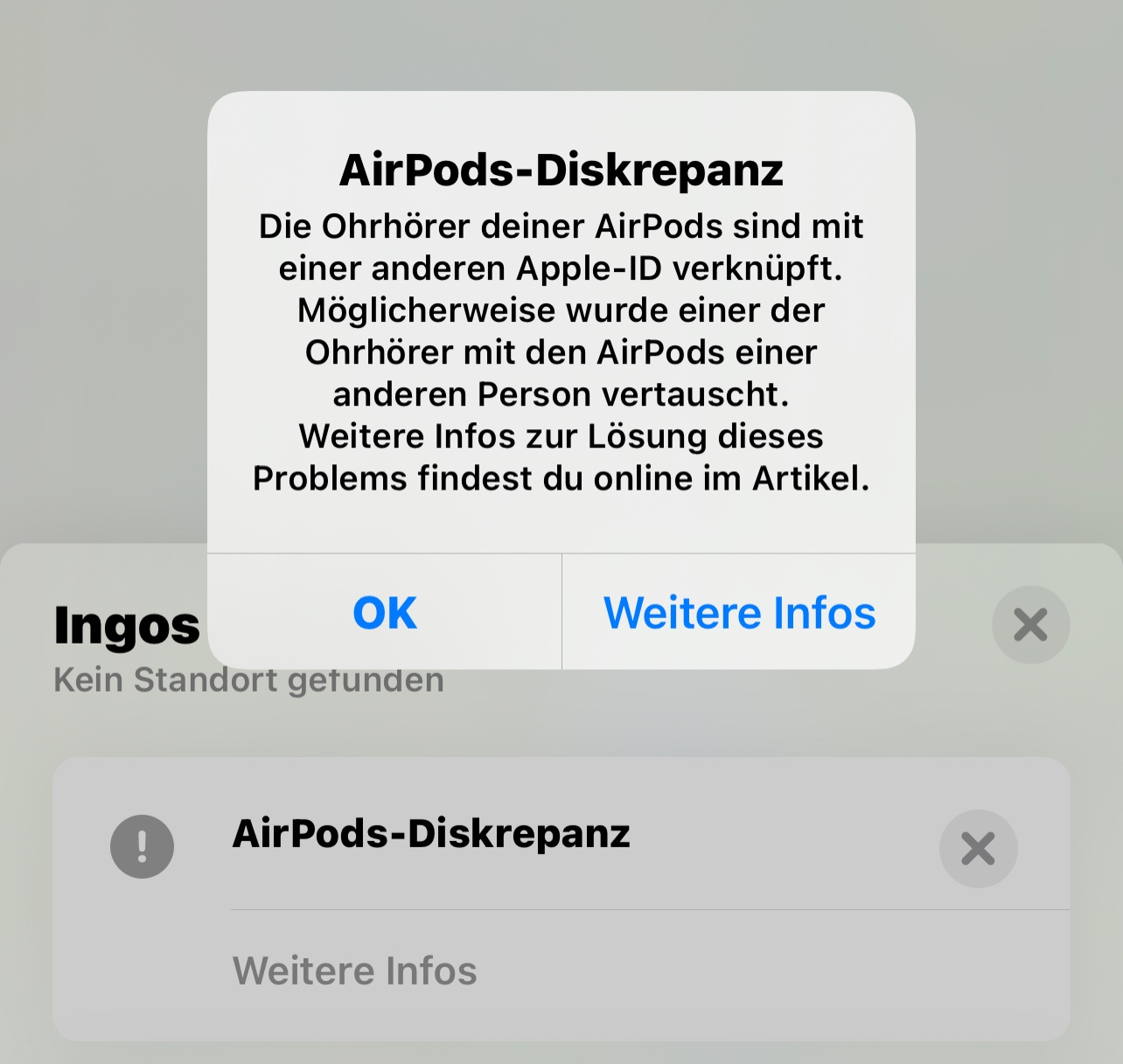Screen dimensions: 1123x1064
Task: Open Weitere Infos below AirPods-Diskrepanz card
Action: click(x=354, y=970)
